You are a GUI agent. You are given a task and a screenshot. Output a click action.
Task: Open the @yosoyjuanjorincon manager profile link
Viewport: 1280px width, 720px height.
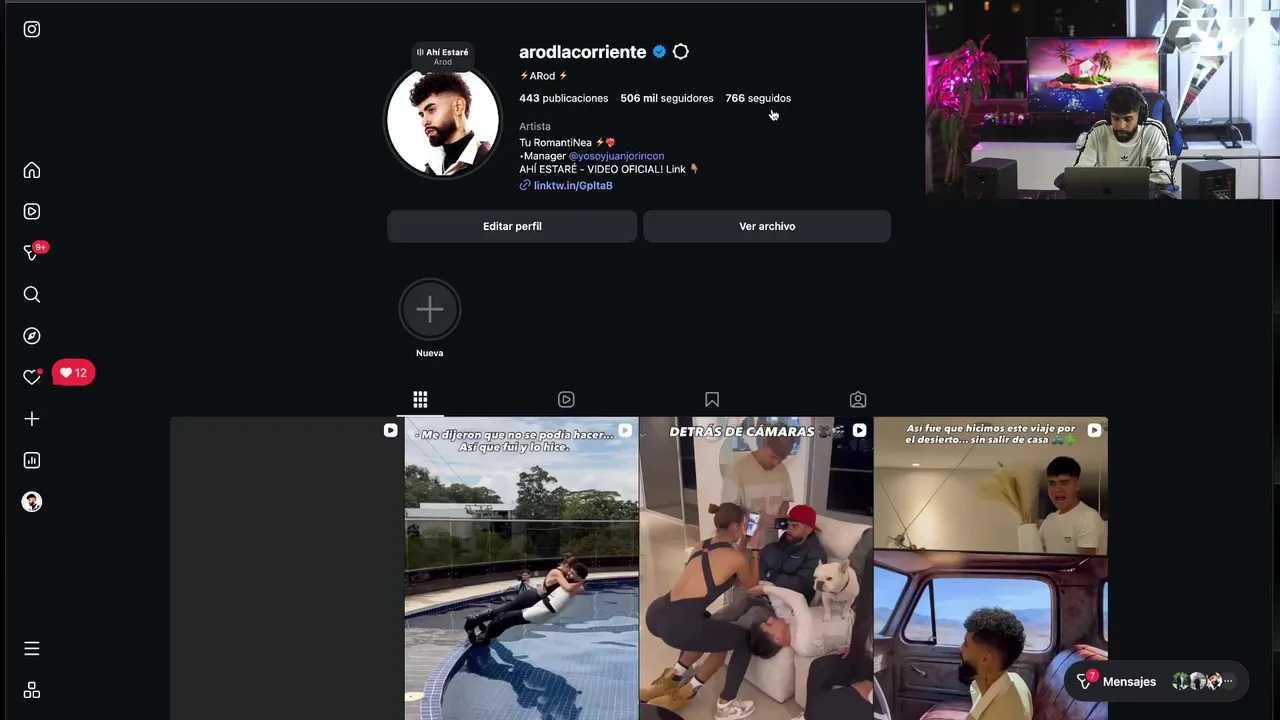(616, 156)
